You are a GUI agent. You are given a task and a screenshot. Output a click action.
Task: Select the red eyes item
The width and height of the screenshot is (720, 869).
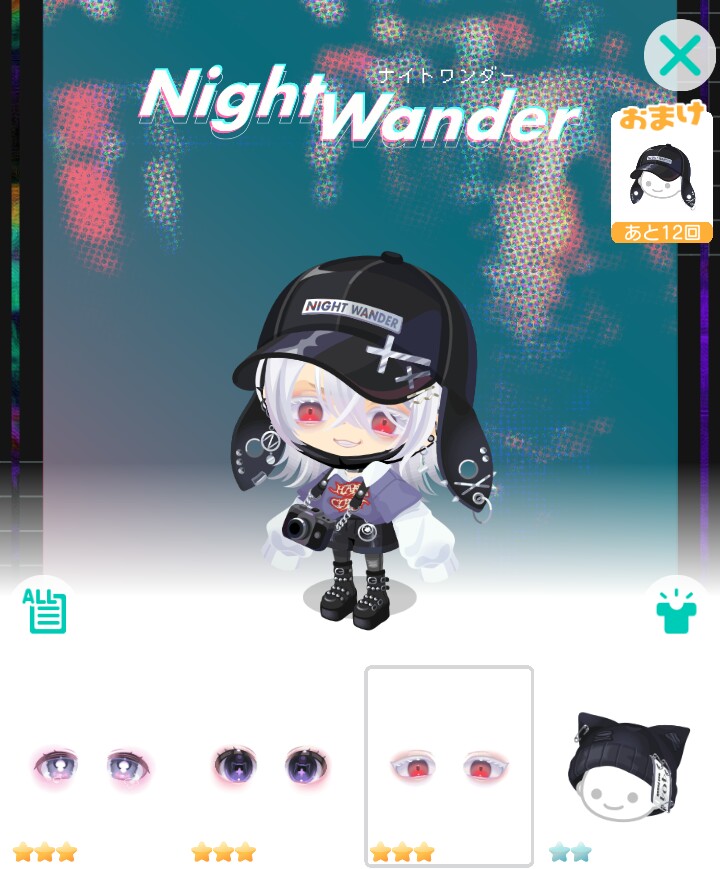(449, 766)
